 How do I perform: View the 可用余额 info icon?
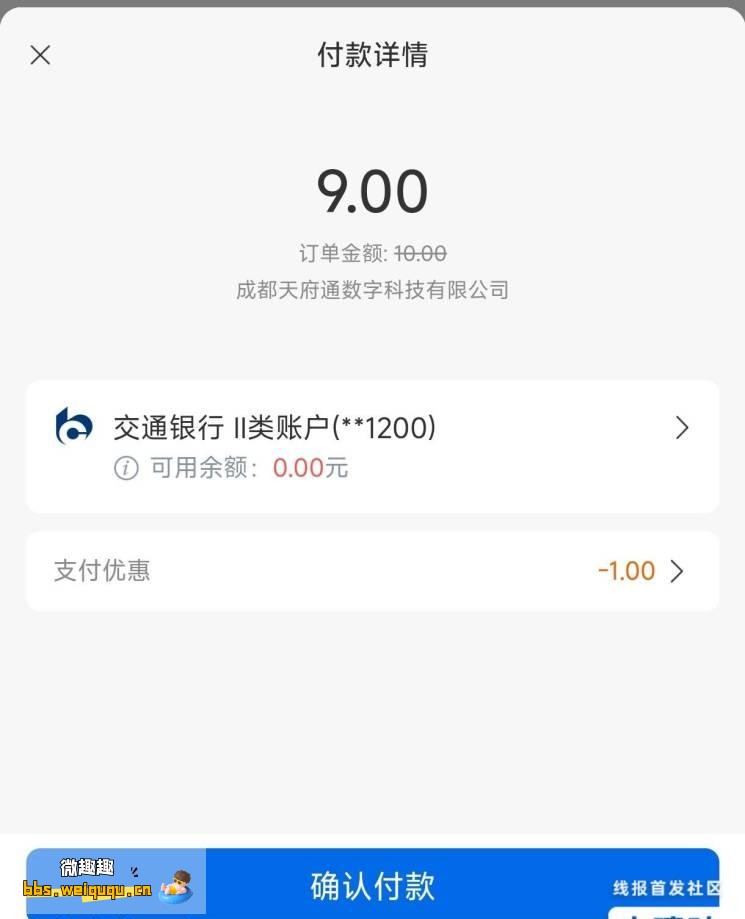pos(126,468)
